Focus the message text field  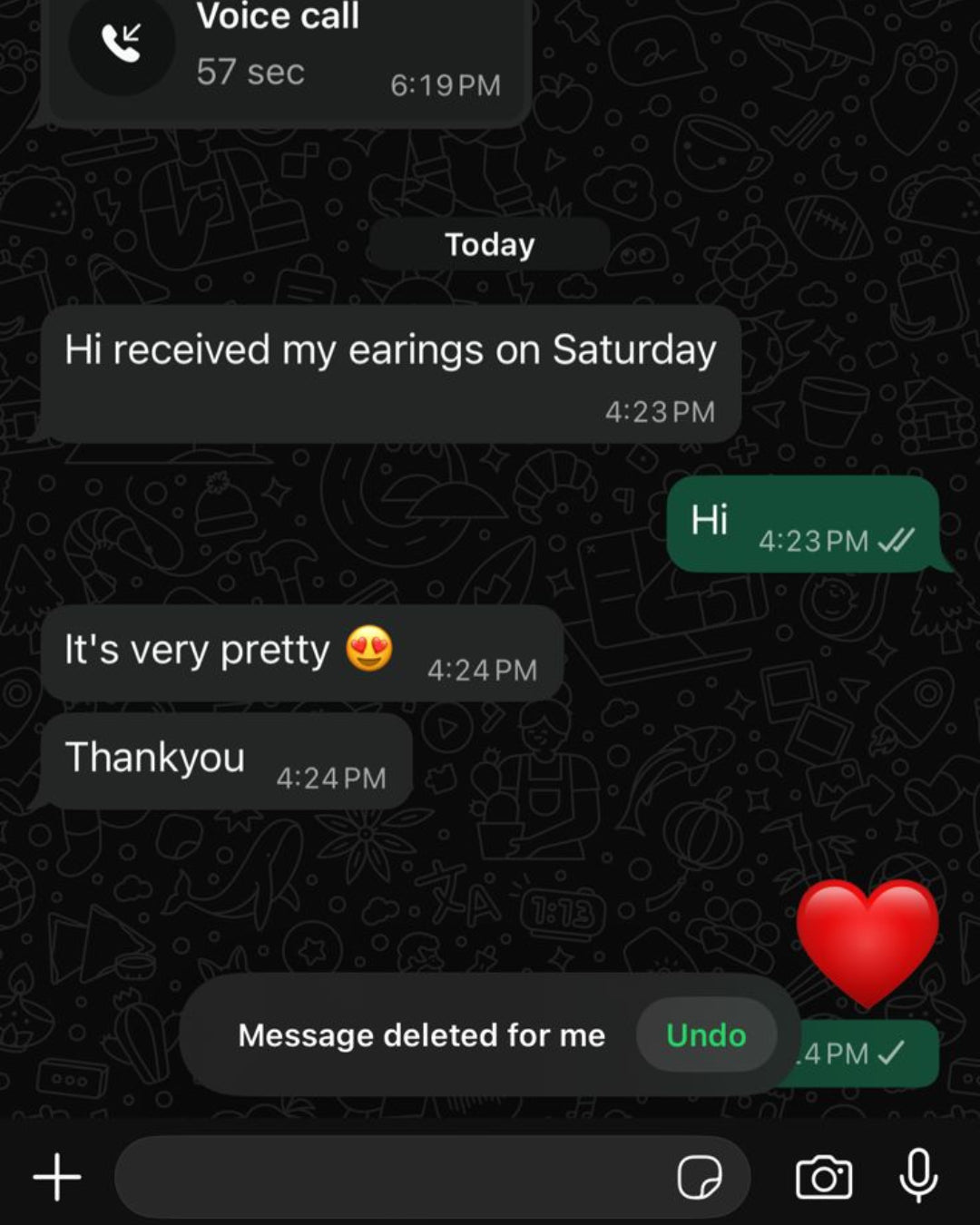(390, 1177)
